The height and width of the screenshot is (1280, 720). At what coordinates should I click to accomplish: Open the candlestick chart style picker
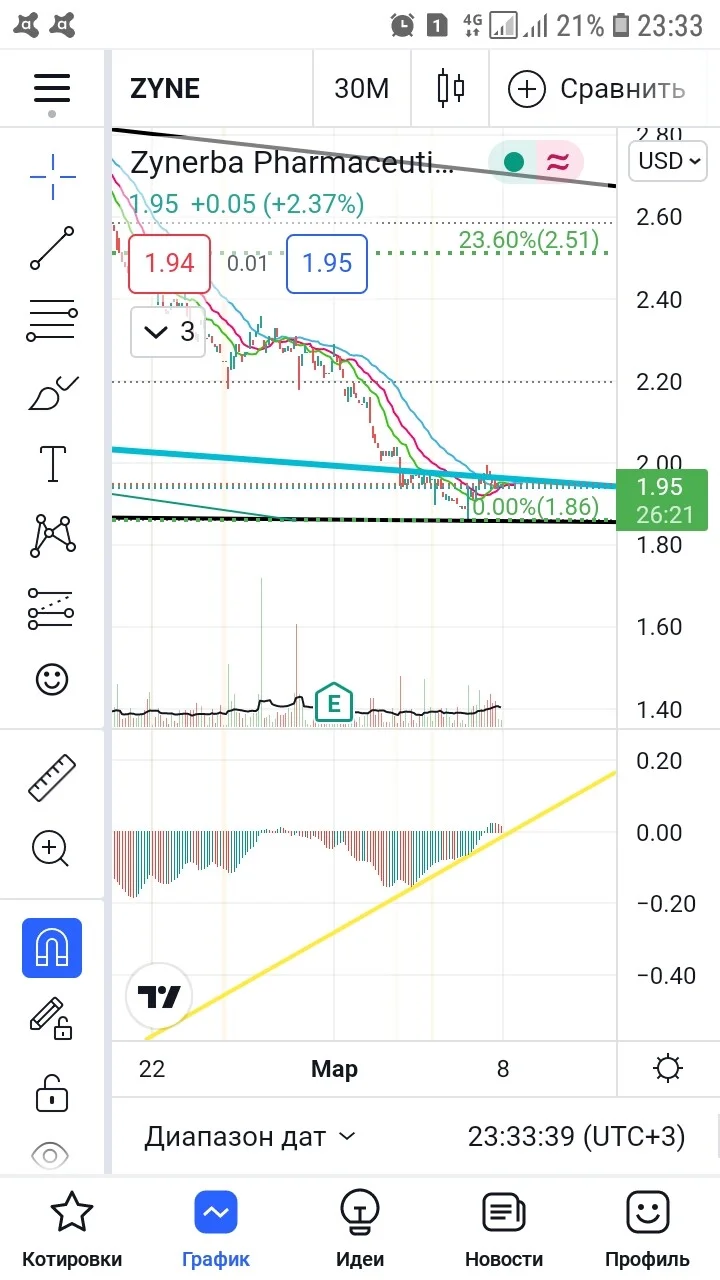coord(452,88)
